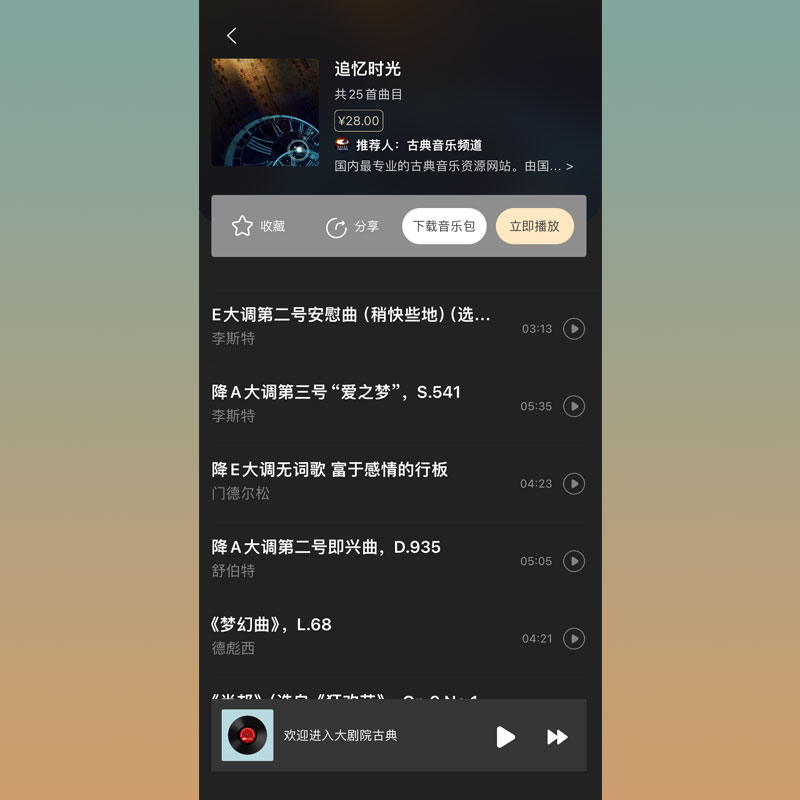This screenshot has height=800, width=800.
Task: Tap play in the bottom mini player
Action: (x=506, y=737)
